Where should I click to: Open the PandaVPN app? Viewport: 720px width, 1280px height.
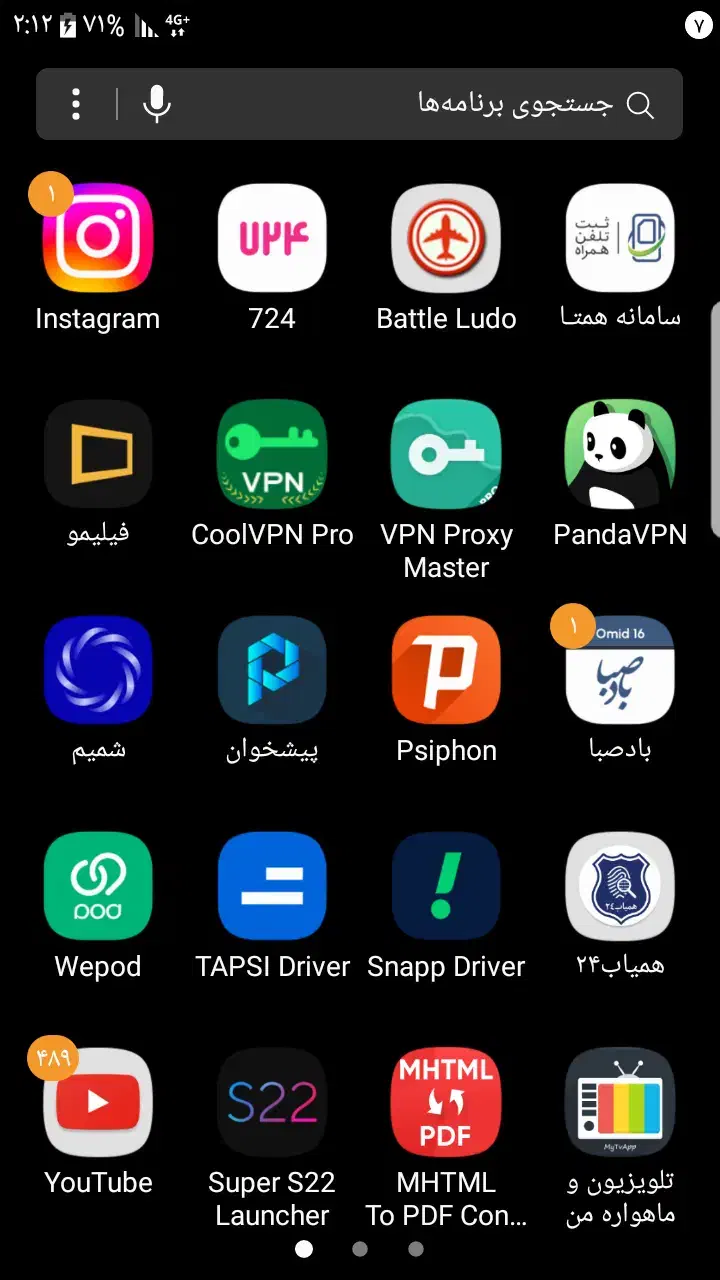(619, 454)
